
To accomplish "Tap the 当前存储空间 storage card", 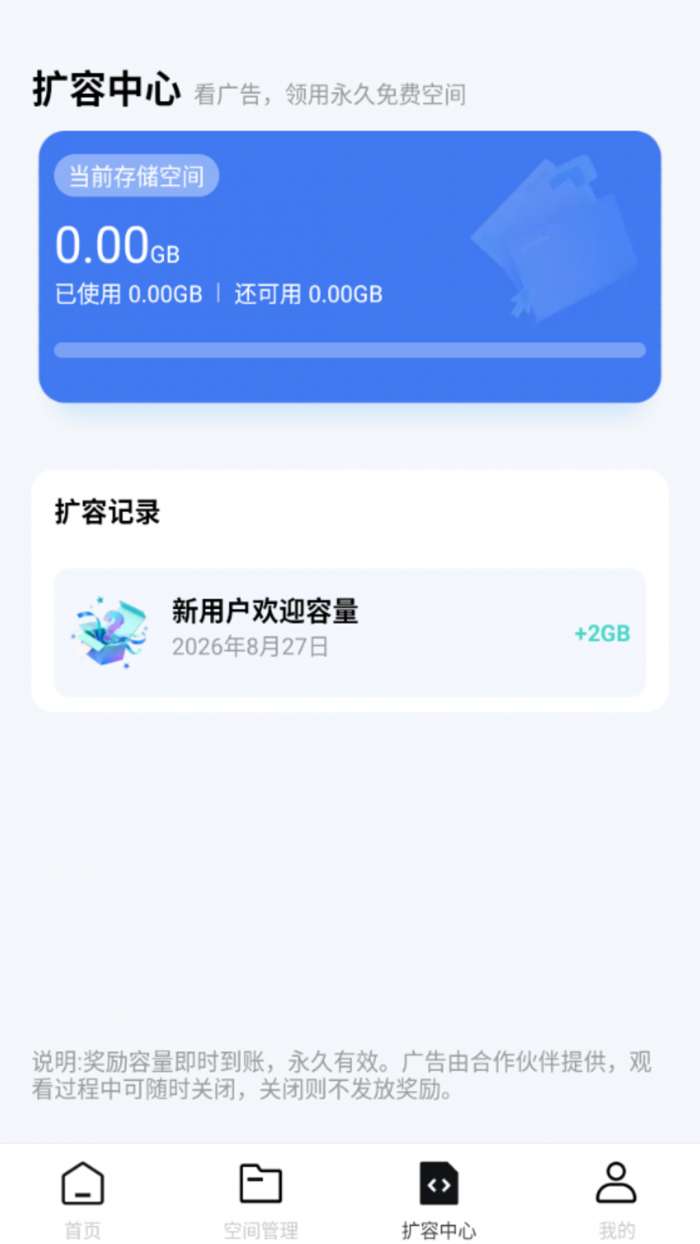I will click(x=350, y=267).
